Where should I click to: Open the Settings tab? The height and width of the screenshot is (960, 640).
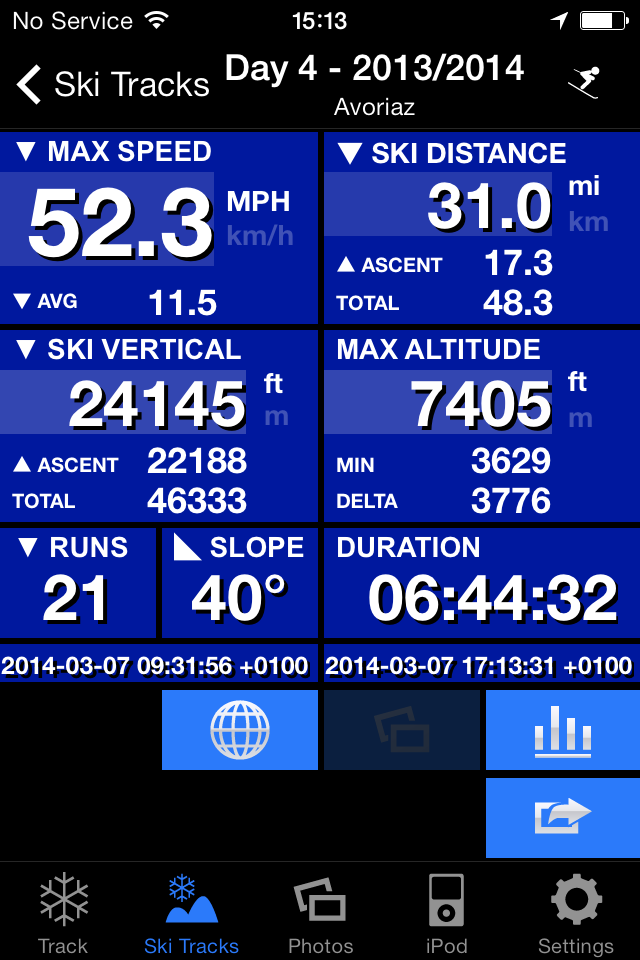[x=576, y=912]
